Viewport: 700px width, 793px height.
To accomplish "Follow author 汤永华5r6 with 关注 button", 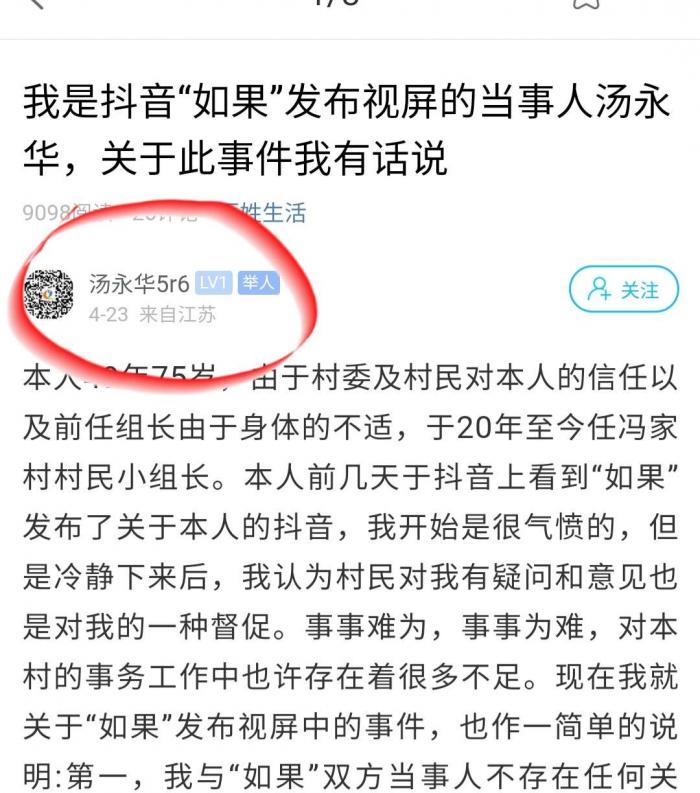I will tap(624, 290).
